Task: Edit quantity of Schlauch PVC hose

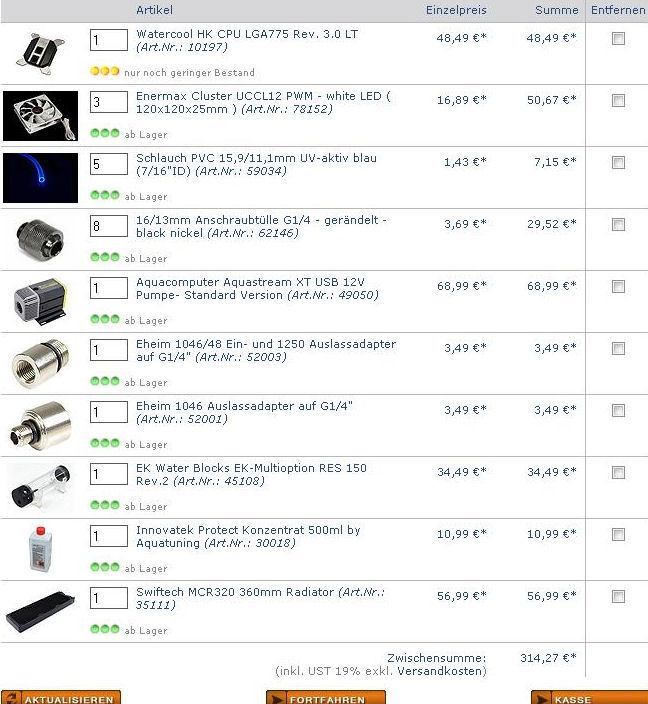Action: 108,164
